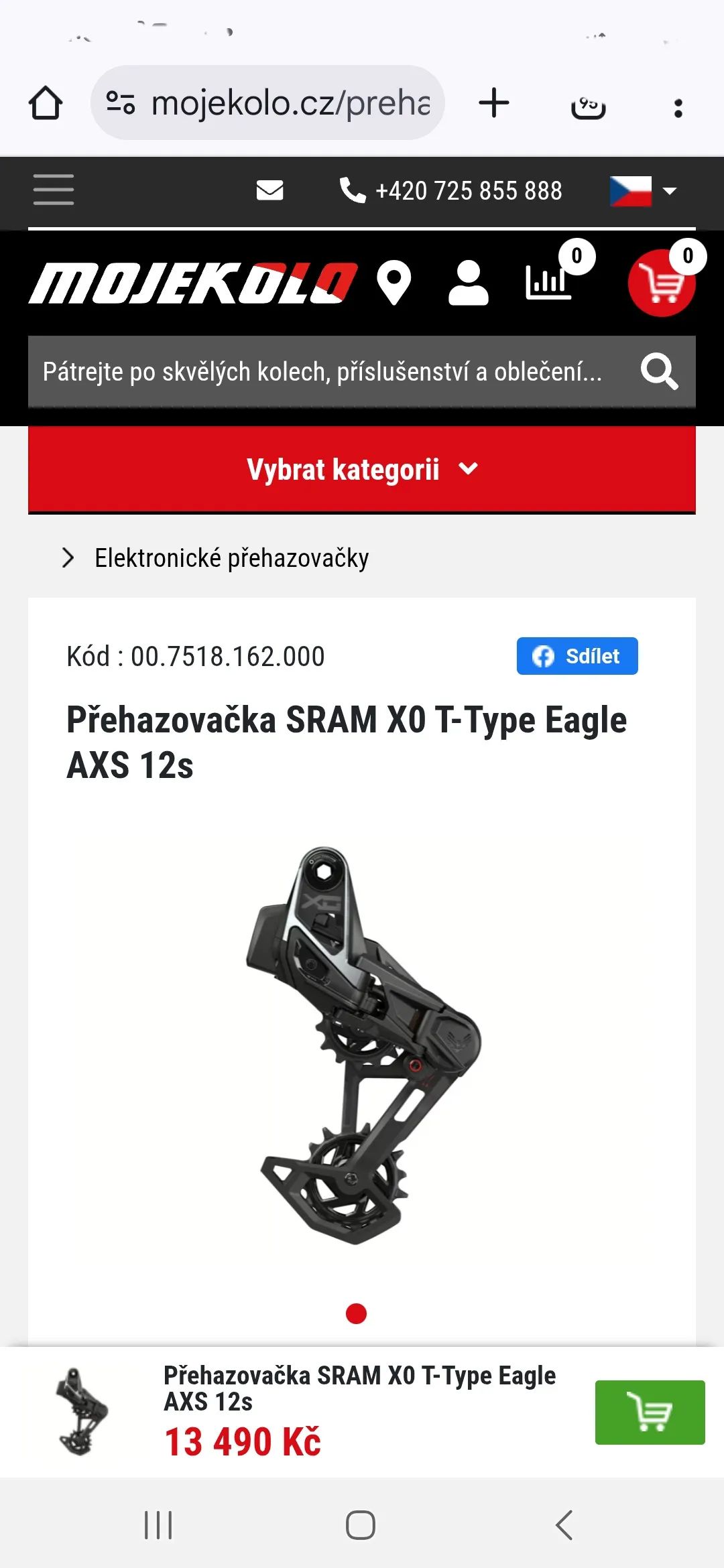Open the Czech flag language dropdown
This screenshot has width=724, height=1568.
[x=644, y=191]
